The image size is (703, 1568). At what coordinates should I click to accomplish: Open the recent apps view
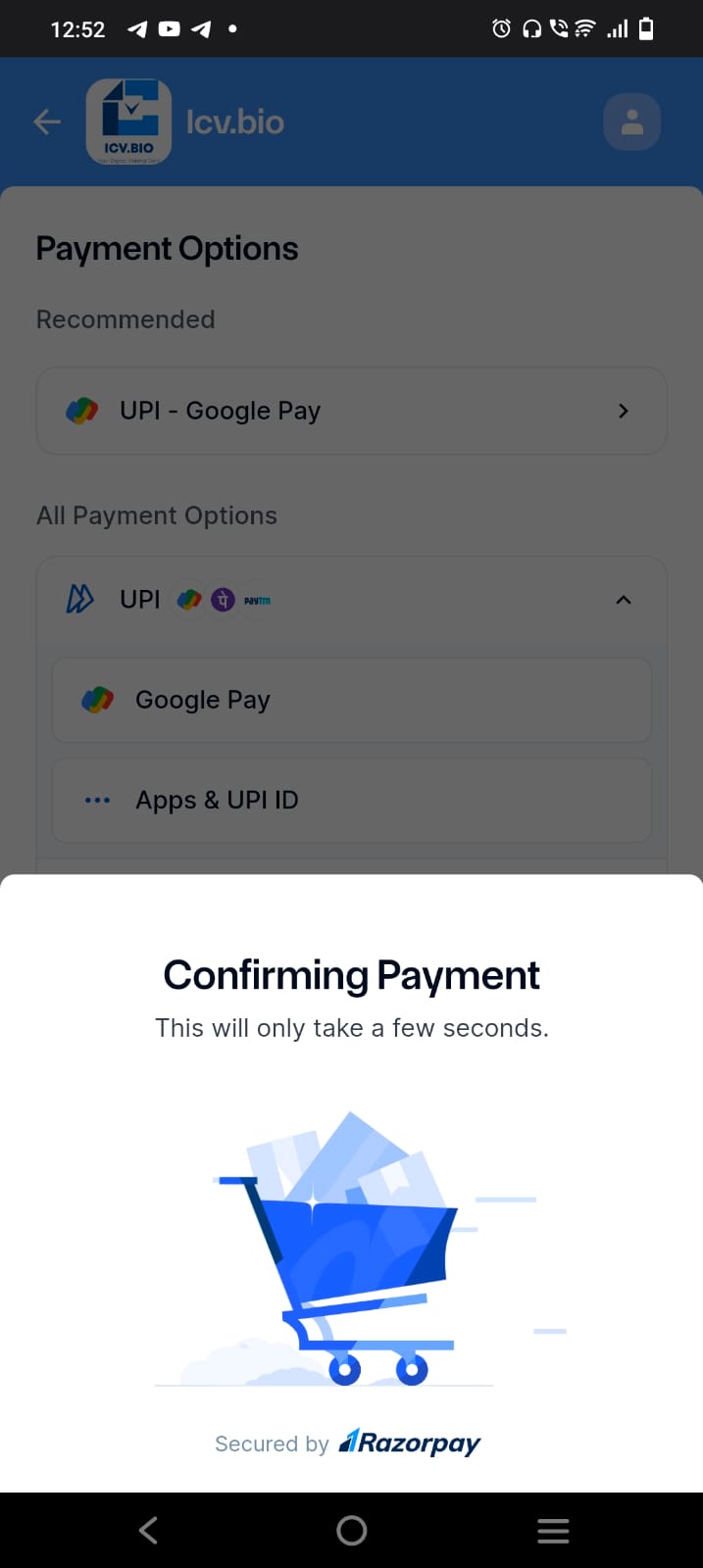click(553, 1530)
